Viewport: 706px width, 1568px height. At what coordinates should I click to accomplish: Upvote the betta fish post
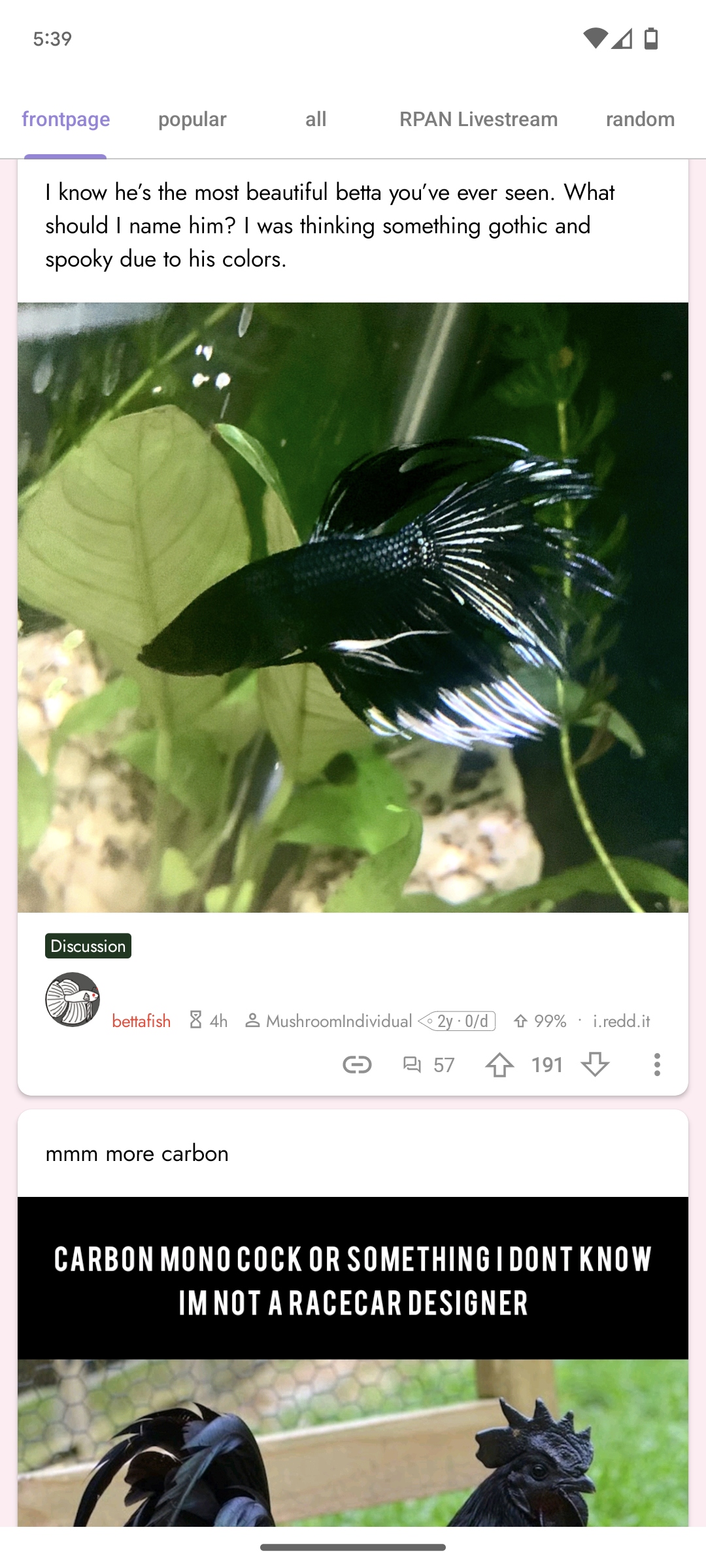(x=499, y=1065)
